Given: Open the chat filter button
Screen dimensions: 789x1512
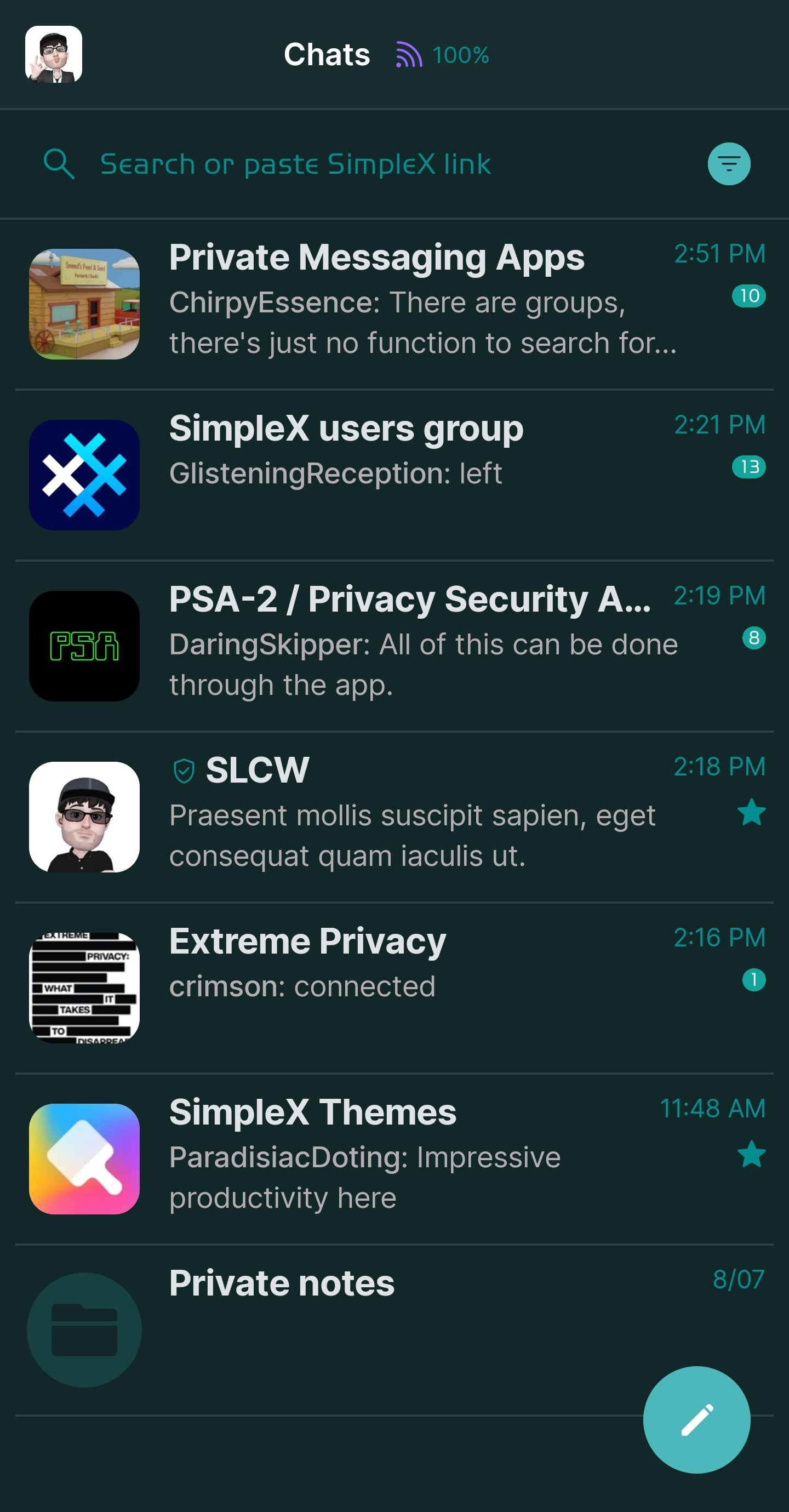Looking at the screenshot, I should tap(729, 164).
